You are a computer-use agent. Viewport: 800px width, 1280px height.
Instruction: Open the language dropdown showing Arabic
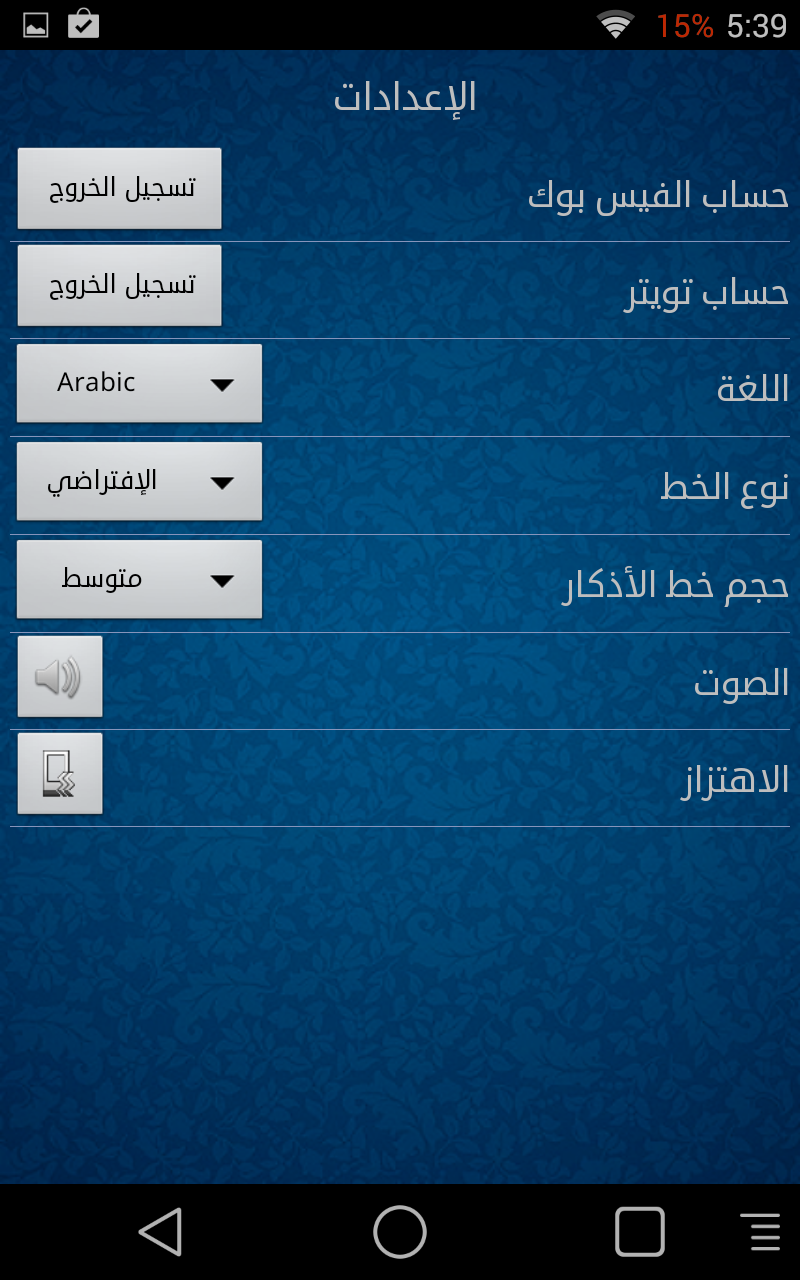pyautogui.click(x=139, y=383)
